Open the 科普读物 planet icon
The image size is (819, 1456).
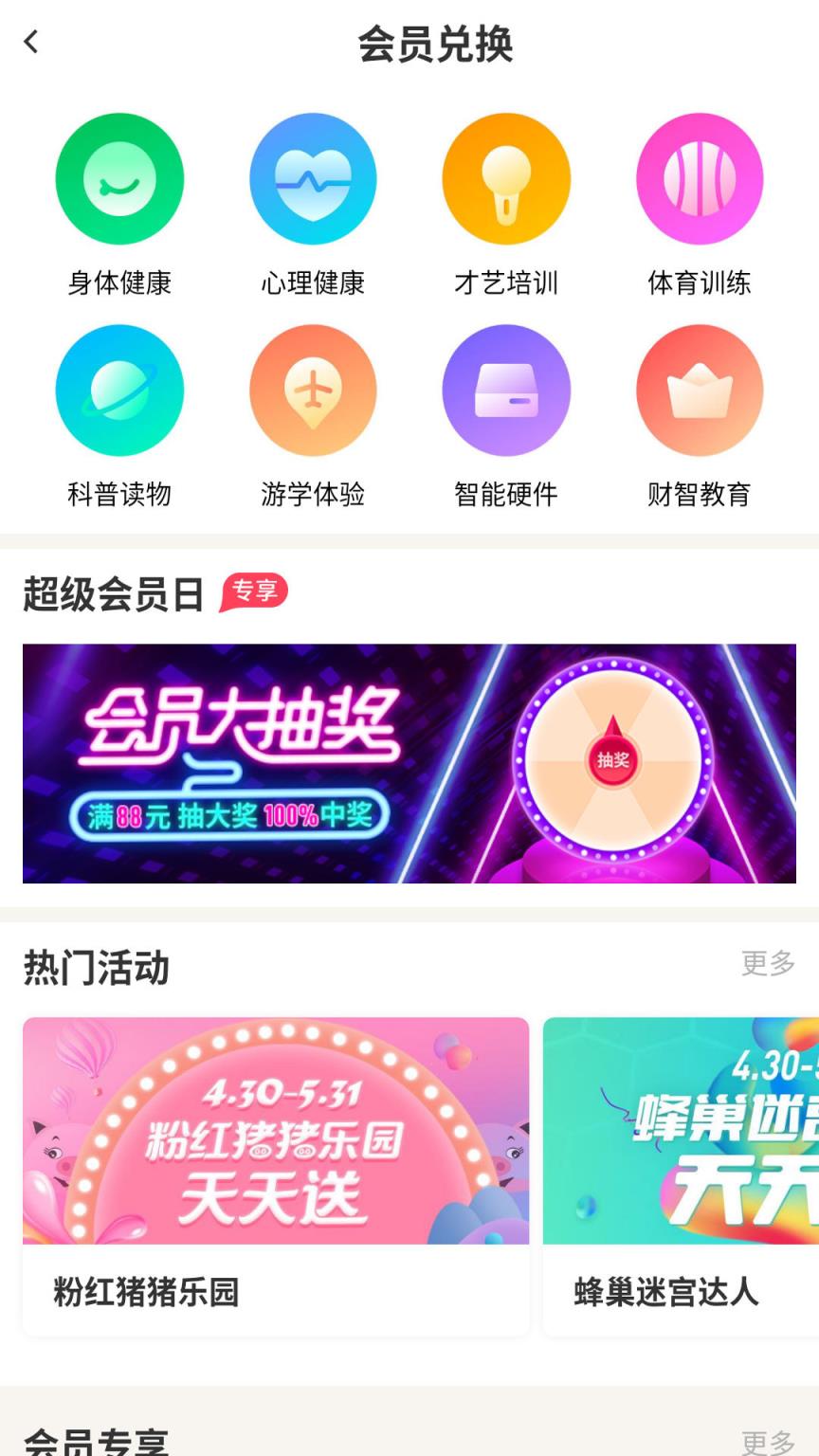coord(119,390)
